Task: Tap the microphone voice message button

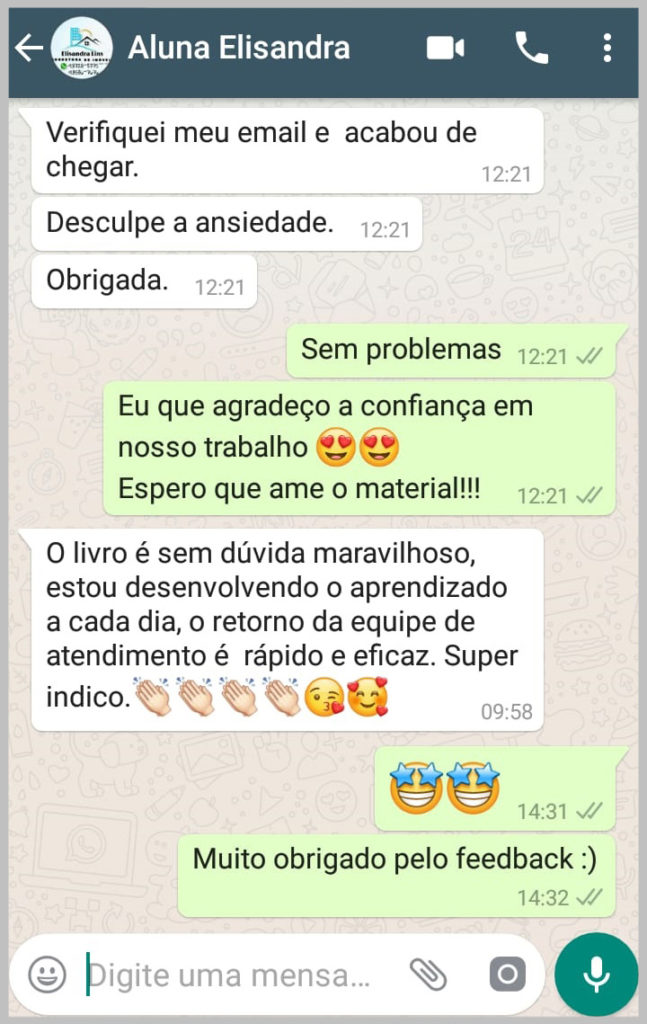Action: point(597,975)
